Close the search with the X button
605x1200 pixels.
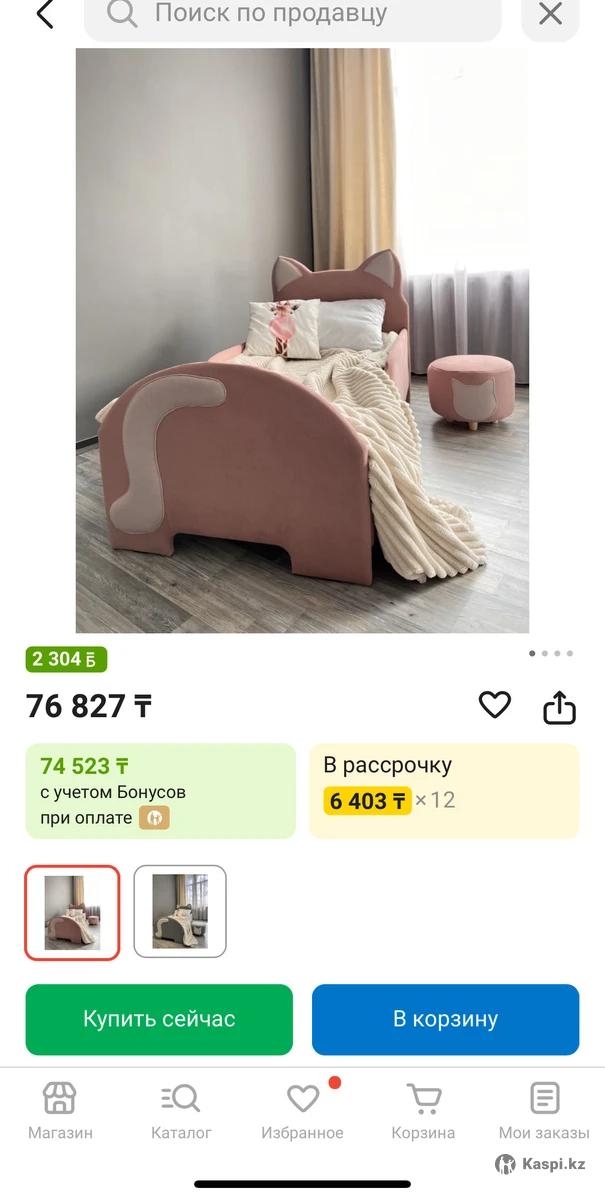(551, 15)
